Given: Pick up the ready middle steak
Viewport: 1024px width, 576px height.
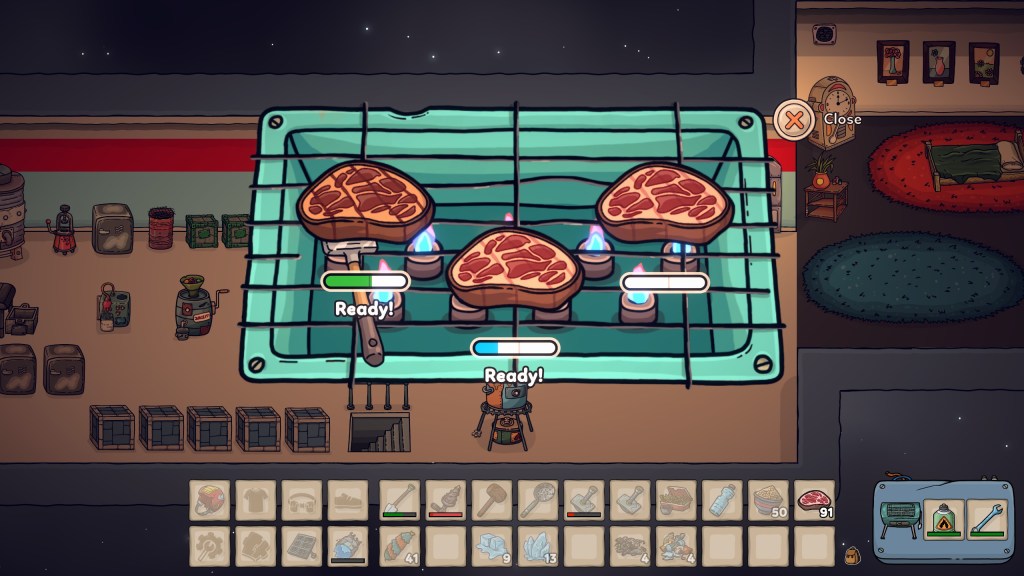Looking at the screenshot, I should (514, 267).
